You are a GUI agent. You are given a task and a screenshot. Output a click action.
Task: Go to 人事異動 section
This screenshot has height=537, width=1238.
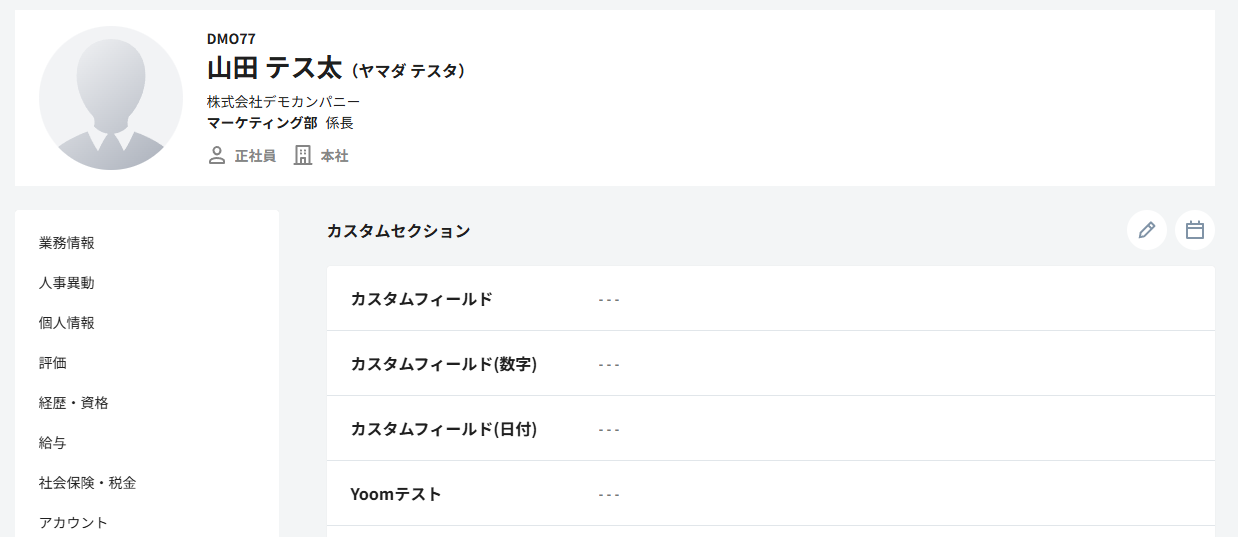click(67, 283)
